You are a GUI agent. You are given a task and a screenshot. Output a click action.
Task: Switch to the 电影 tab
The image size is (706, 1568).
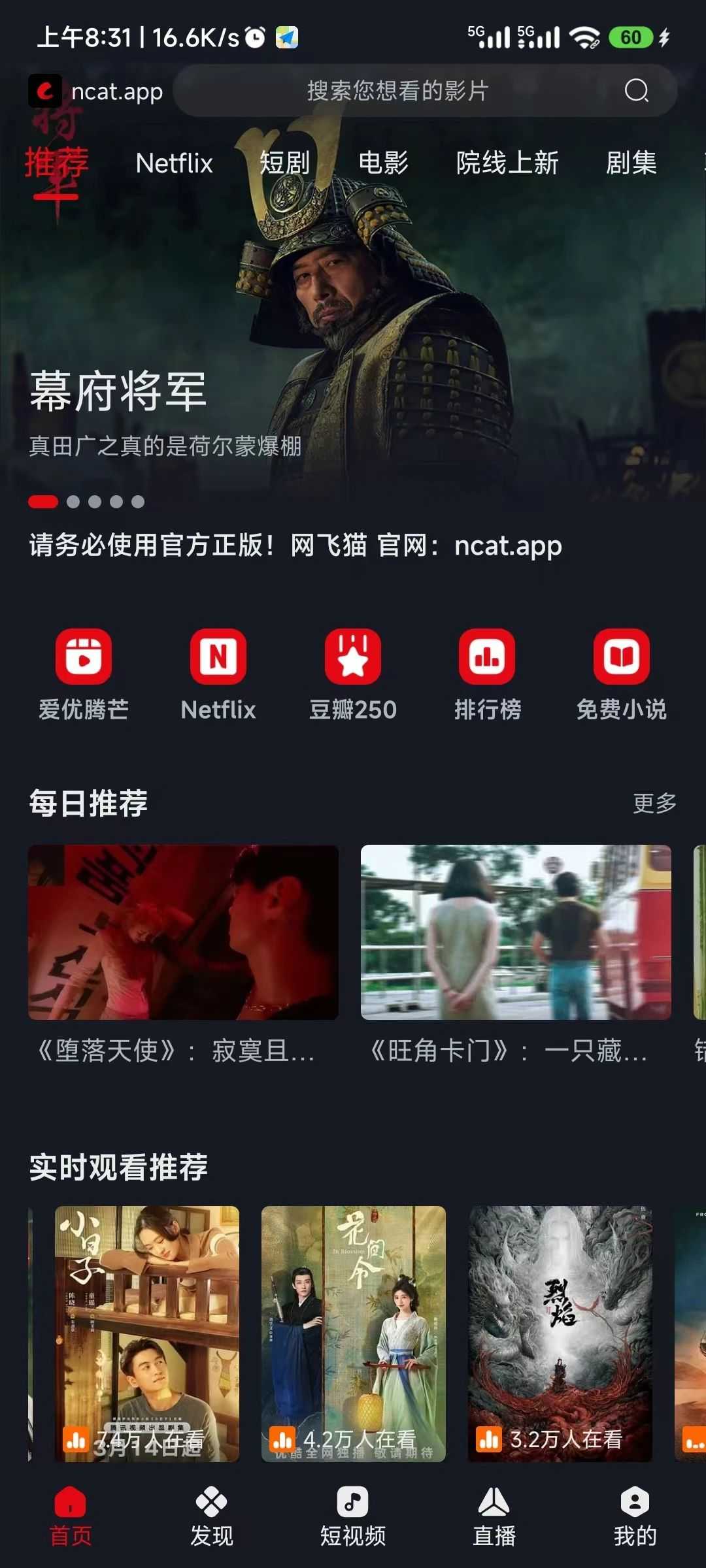point(383,163)
